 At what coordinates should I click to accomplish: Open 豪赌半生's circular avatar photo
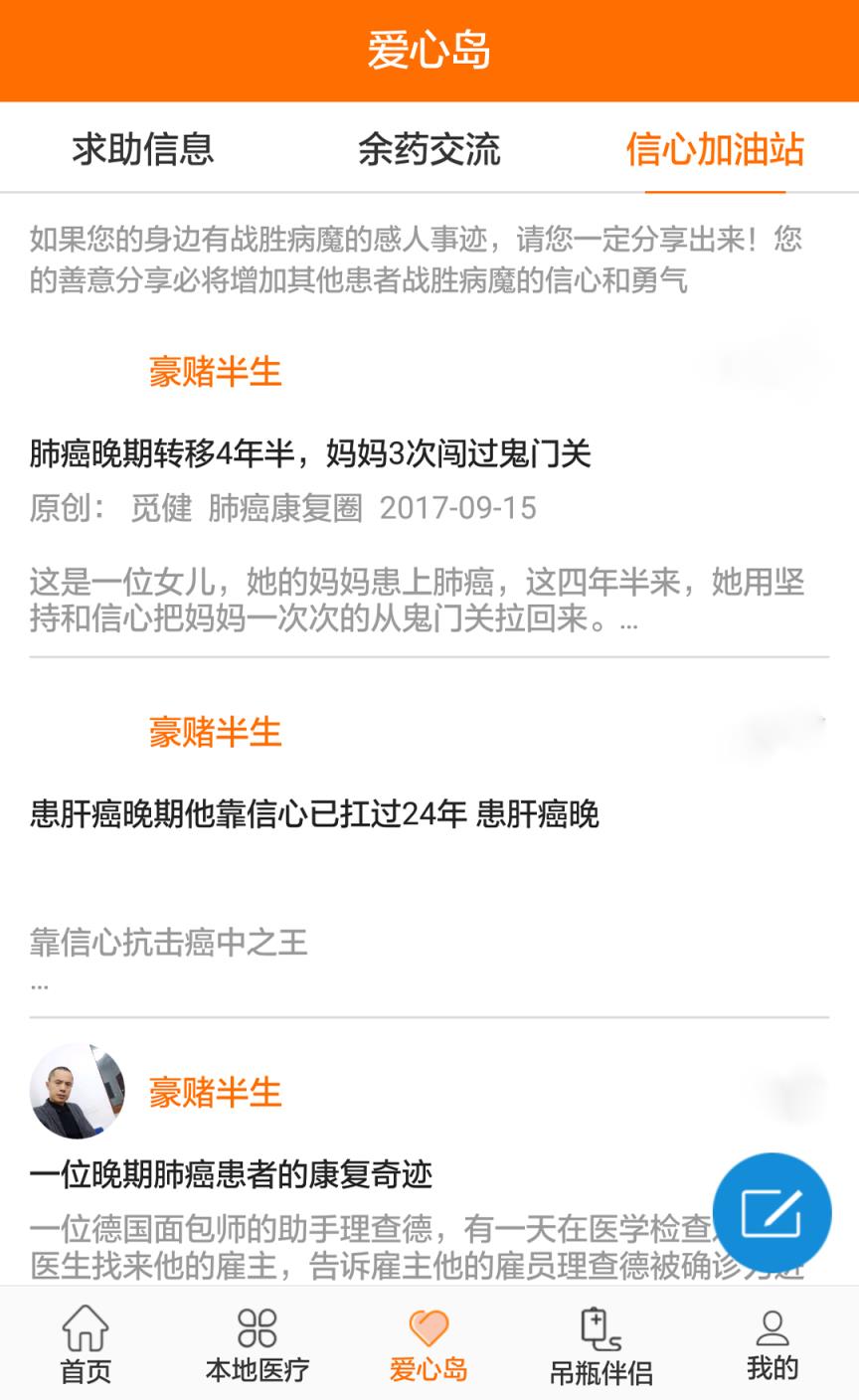point(75,1091)
